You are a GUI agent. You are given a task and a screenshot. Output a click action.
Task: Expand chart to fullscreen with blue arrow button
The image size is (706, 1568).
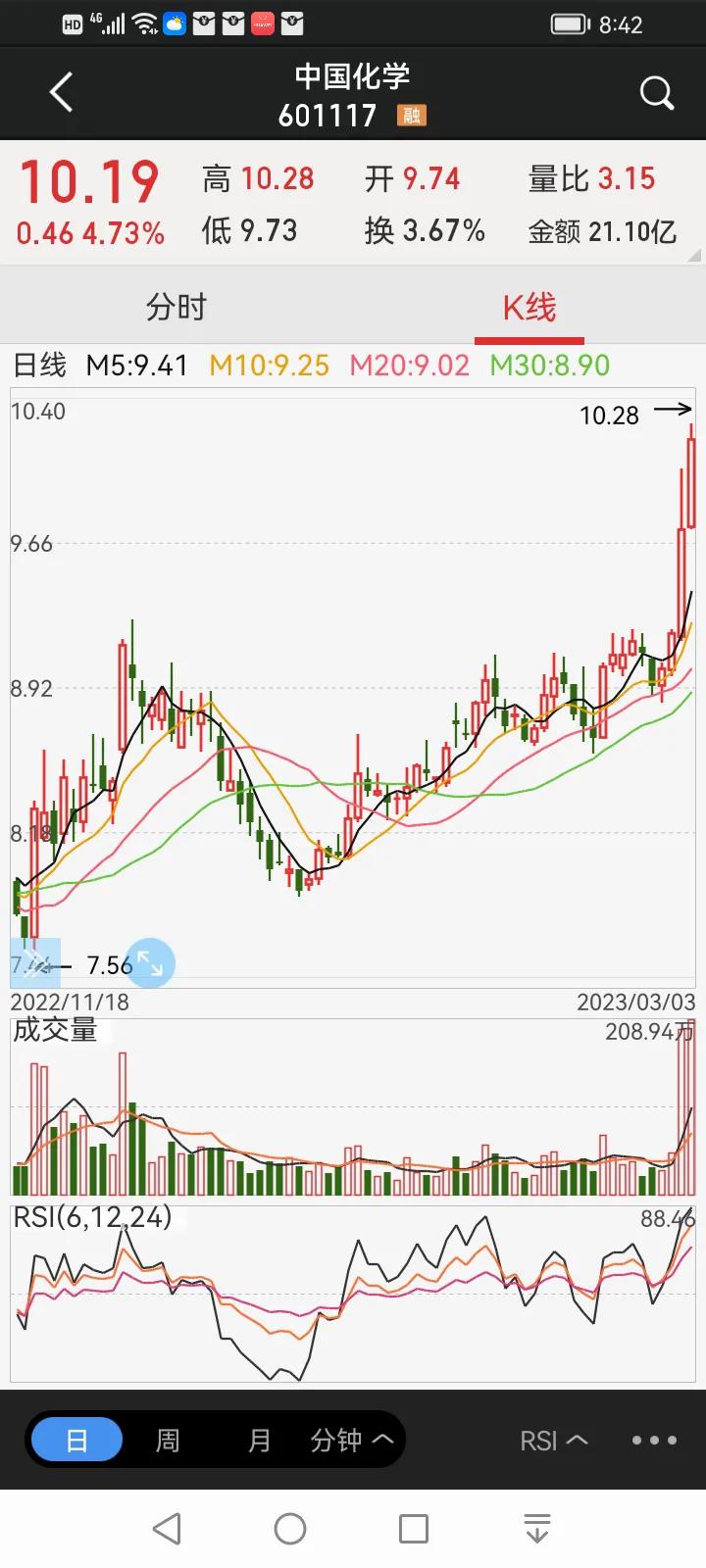pyautogui.click(x=150, y=963)
